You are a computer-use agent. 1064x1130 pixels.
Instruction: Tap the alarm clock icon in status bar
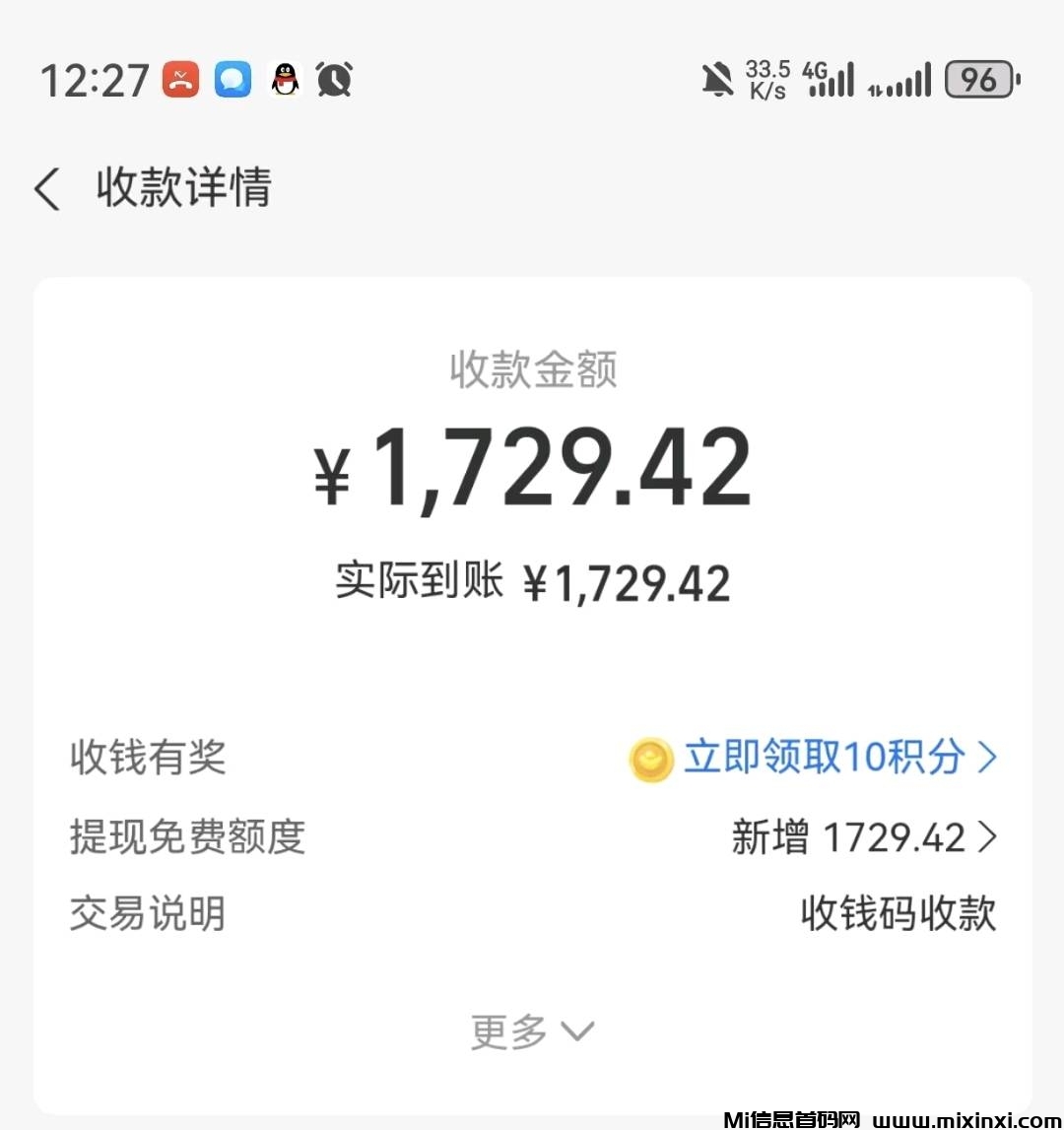coord(335,80)
